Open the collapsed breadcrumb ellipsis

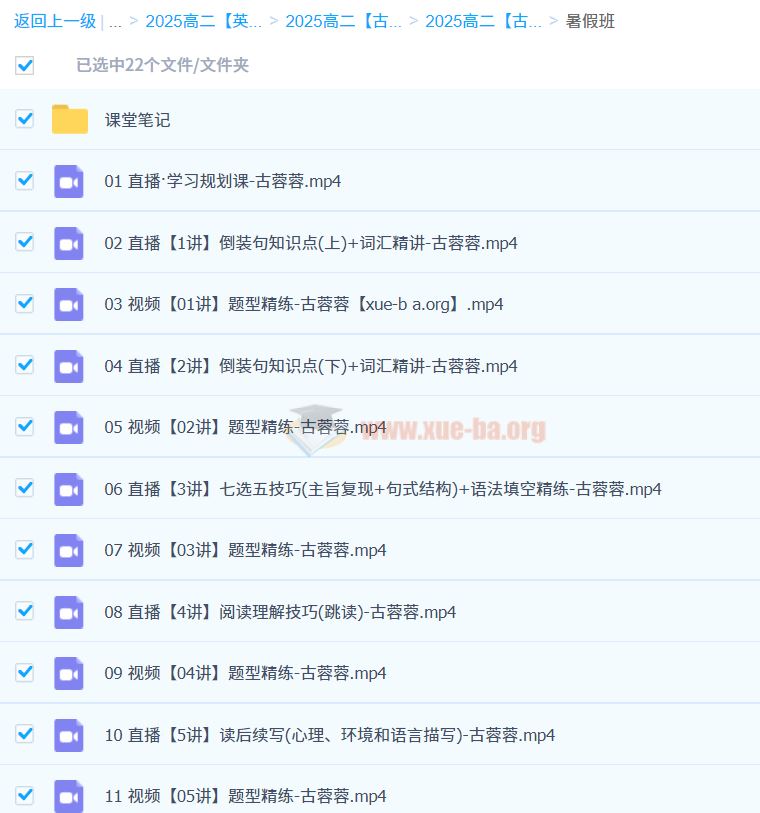coord(115,21)
